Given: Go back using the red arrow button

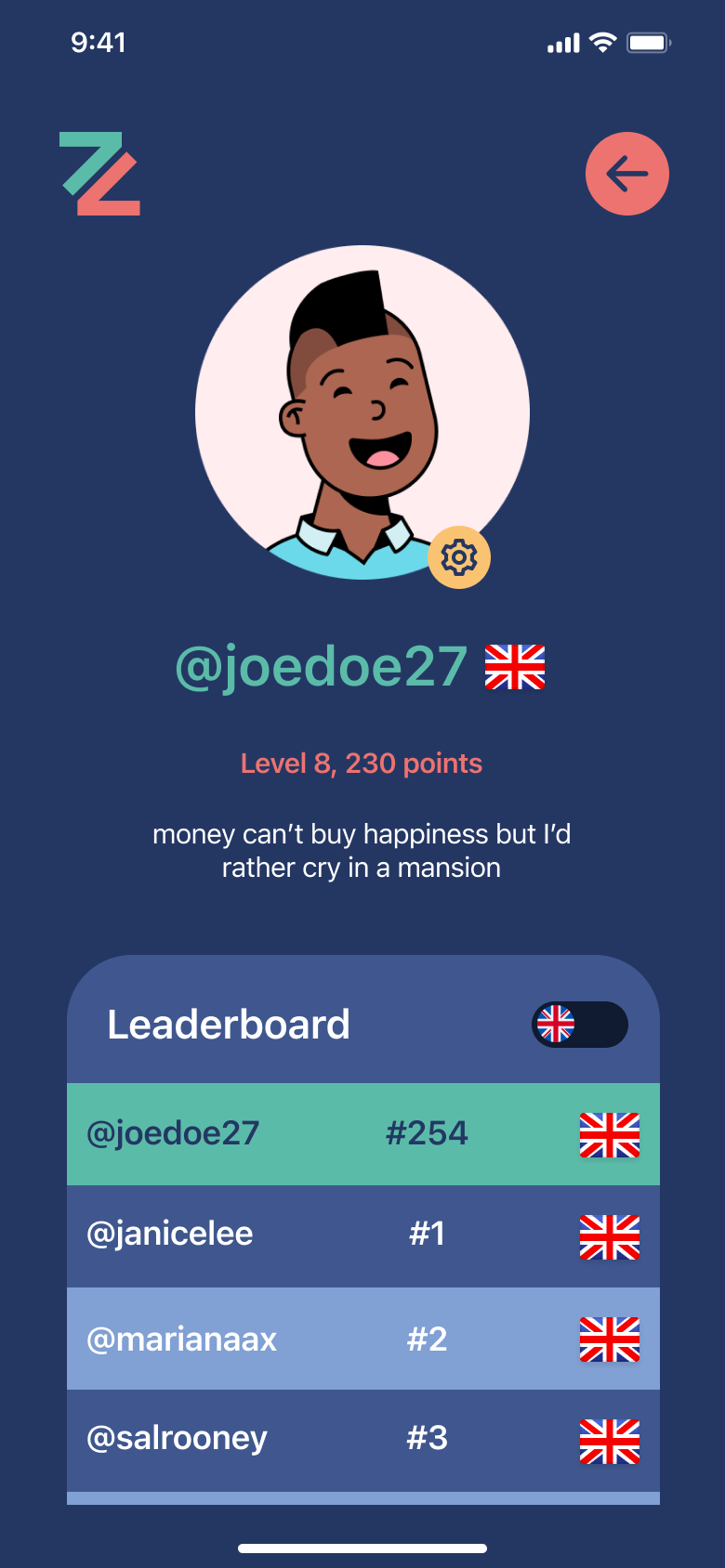Looking at the screenshot, I should click(626, 174).
